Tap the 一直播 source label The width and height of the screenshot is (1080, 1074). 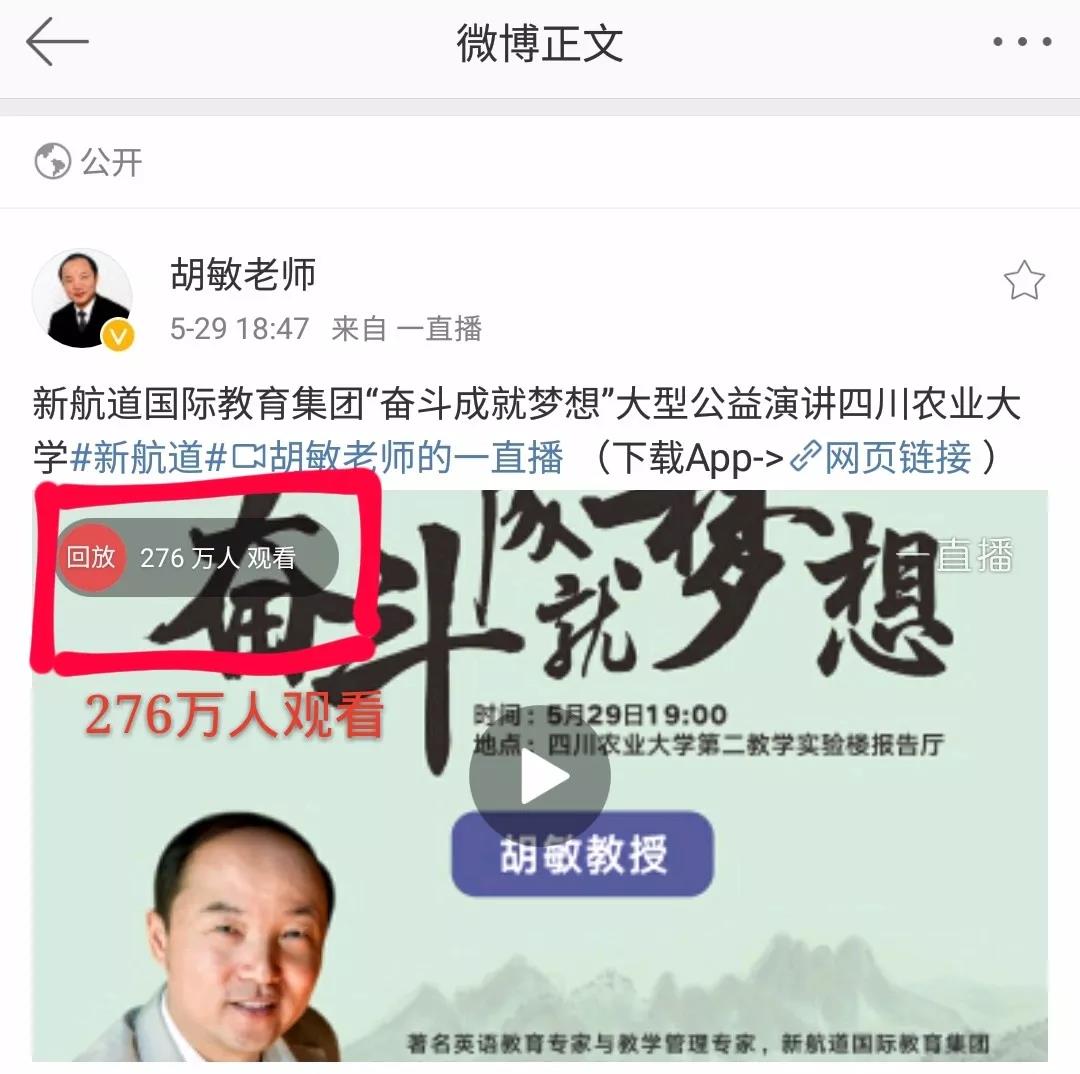tap(439, 329)
